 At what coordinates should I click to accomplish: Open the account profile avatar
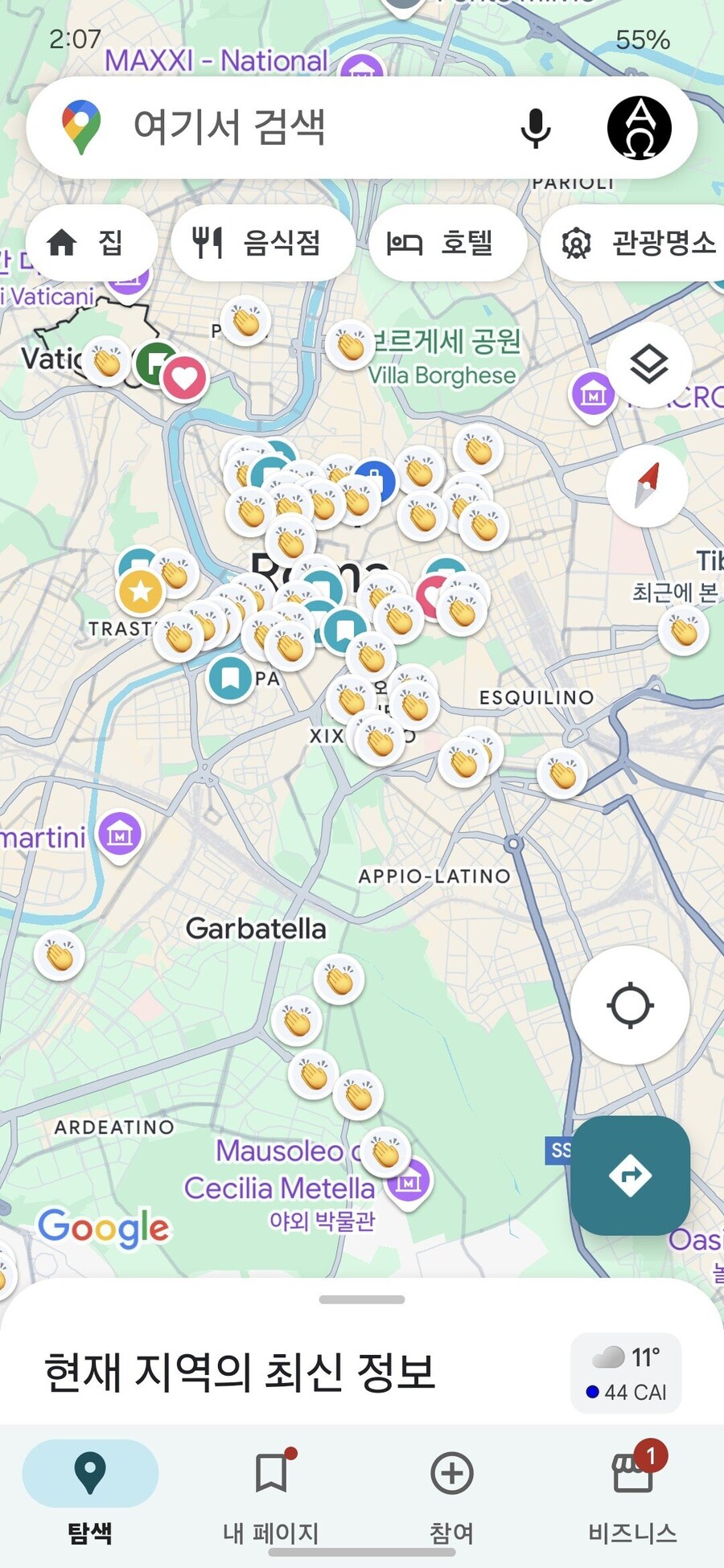click(639, 128)
